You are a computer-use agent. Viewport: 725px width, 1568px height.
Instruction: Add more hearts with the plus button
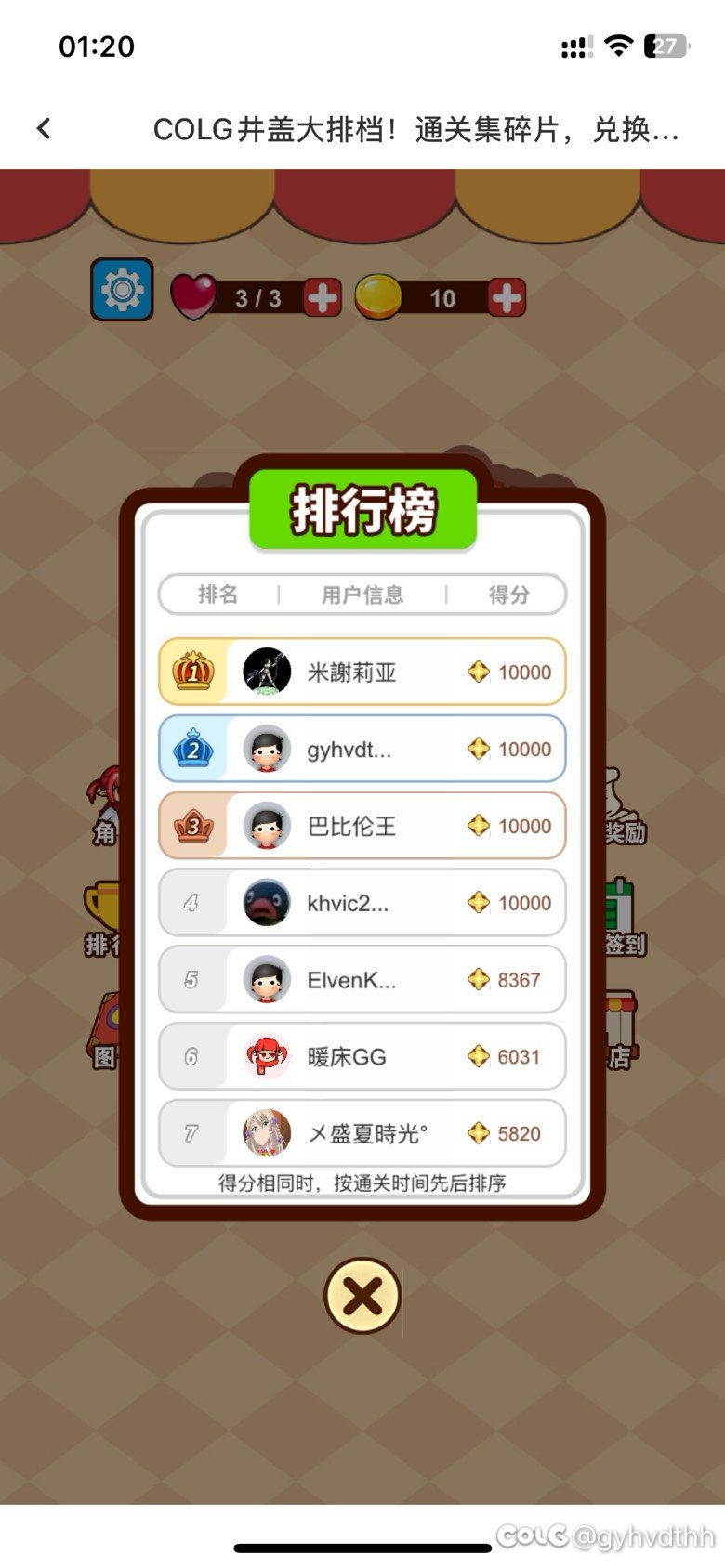323,298
